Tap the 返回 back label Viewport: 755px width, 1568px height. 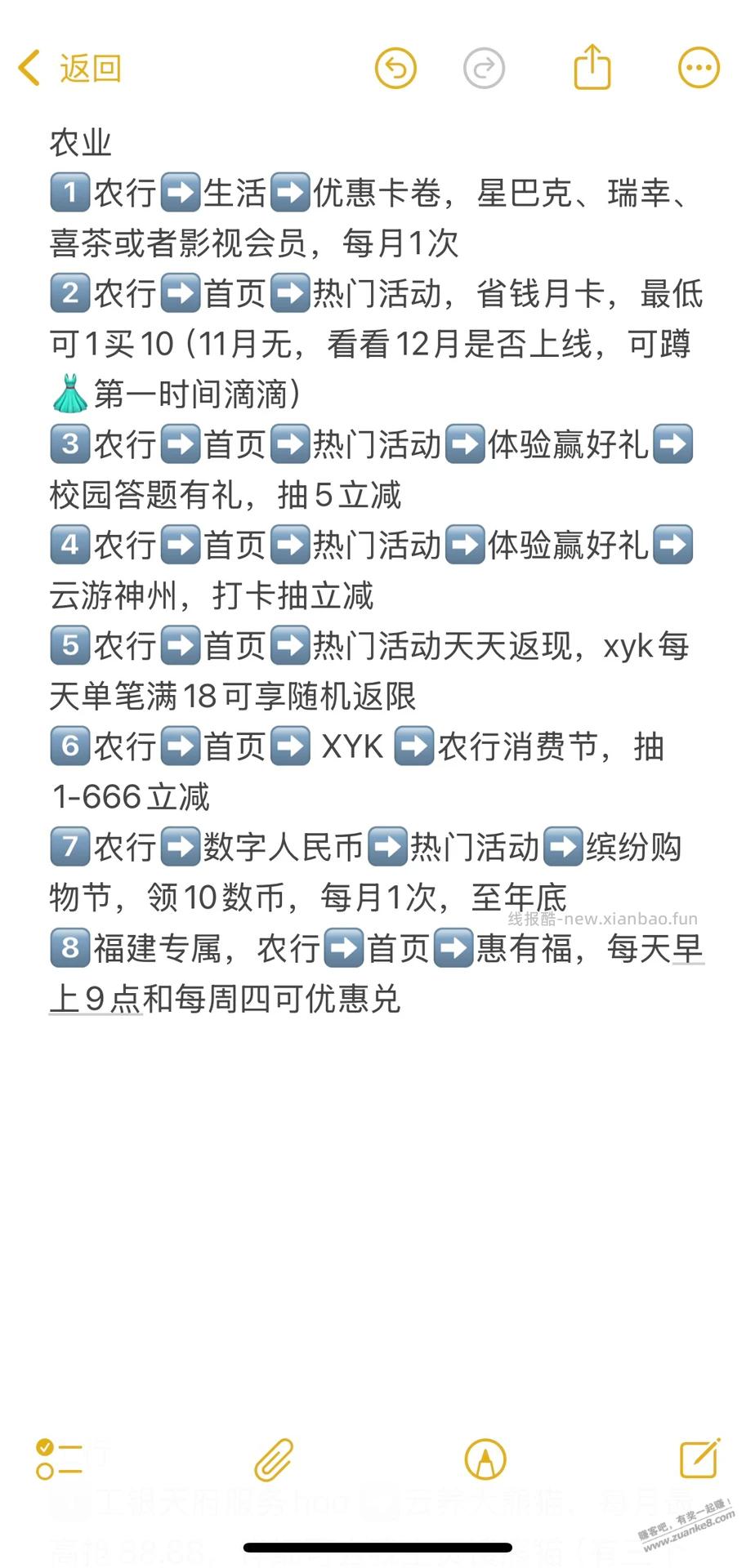pyautogui.click(x=90, y=68)
